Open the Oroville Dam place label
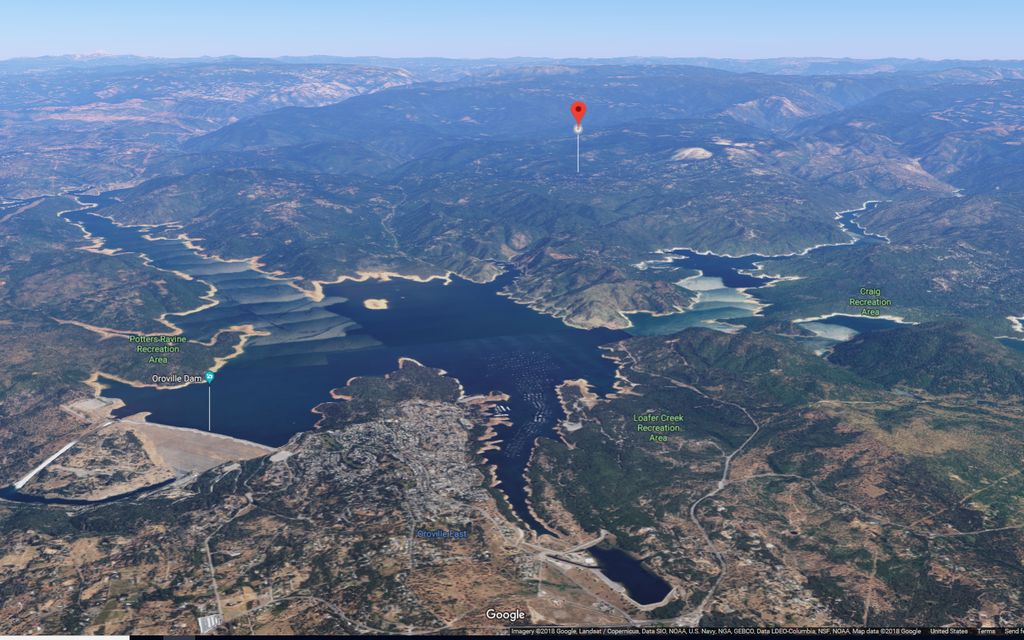Viewport: 1024px width, 640px height. pos(177,379)
